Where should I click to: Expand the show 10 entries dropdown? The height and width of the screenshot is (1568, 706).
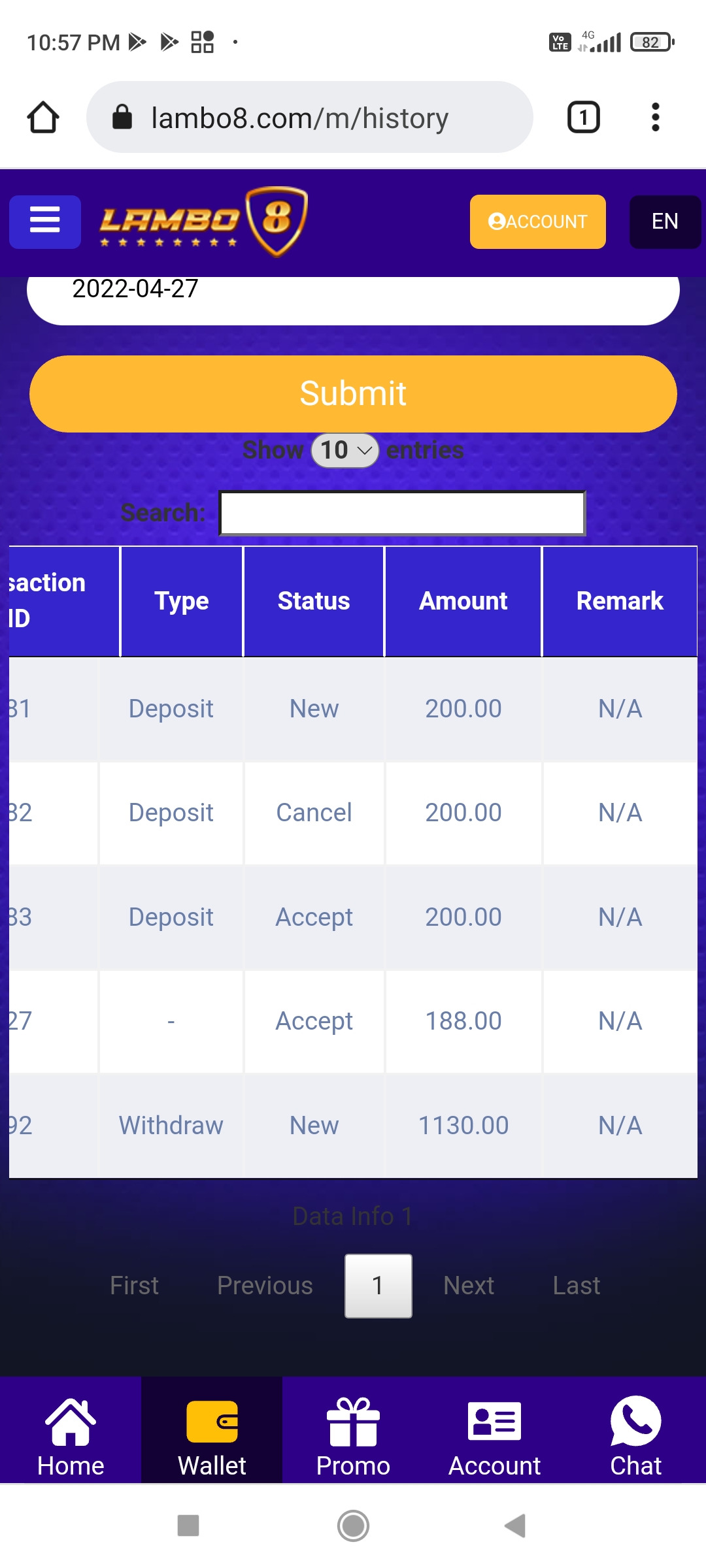coord(345,450)
